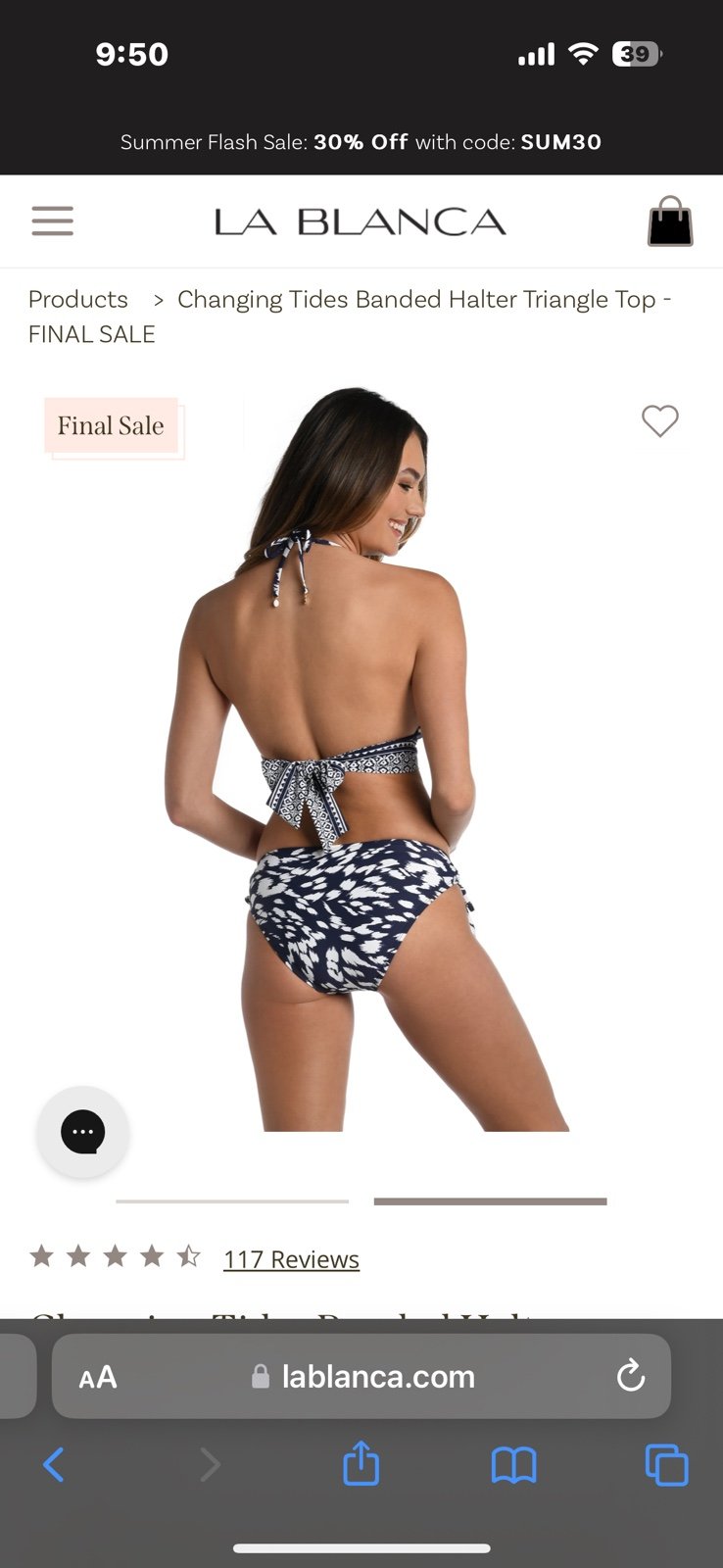Image resolution: width=723 pixels, height=1568 pixels.
Task: View open Safari tabs
Action: (667, 1465)
